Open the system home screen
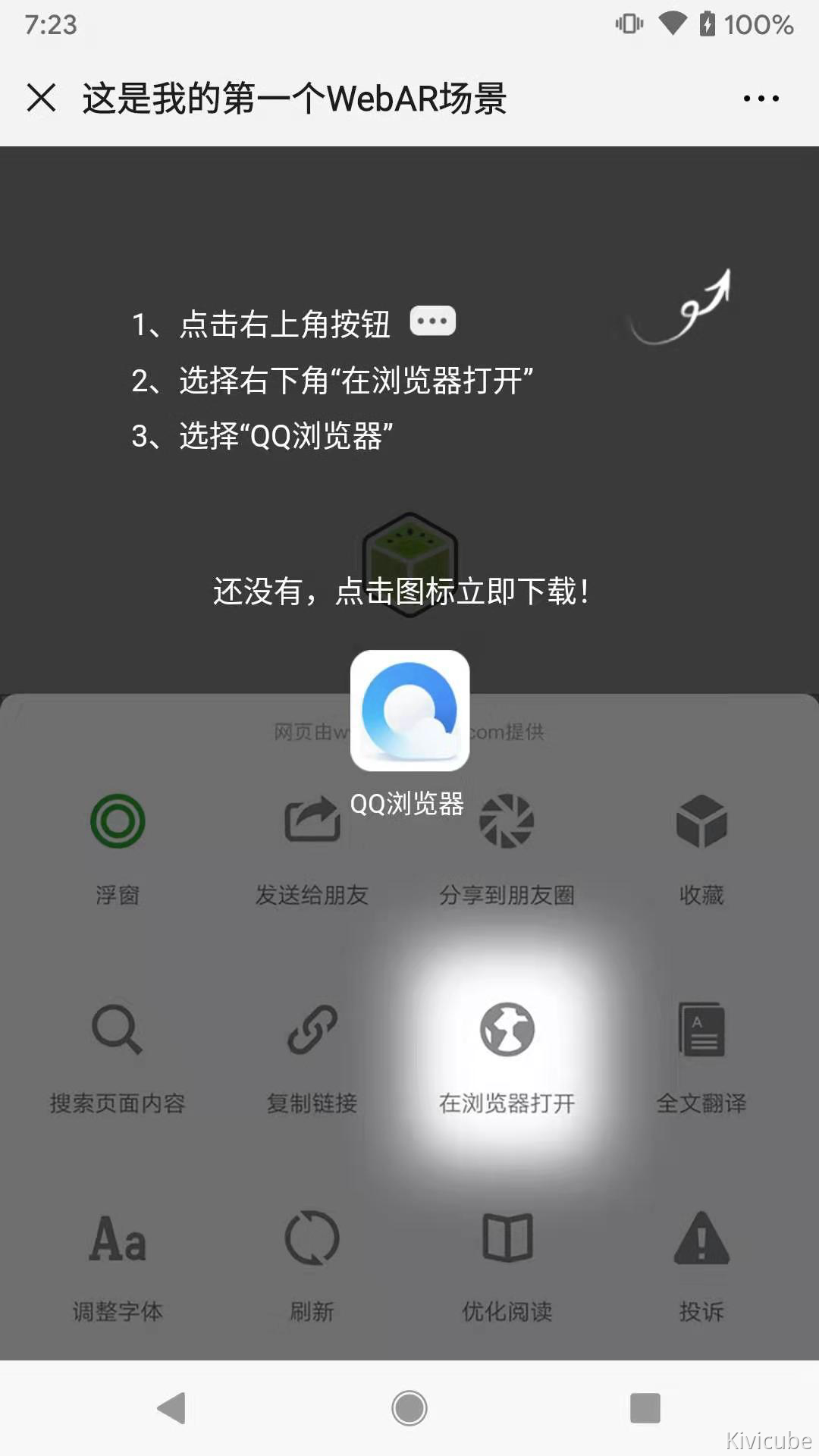Screen dimensions: 819x1456 409,1408
